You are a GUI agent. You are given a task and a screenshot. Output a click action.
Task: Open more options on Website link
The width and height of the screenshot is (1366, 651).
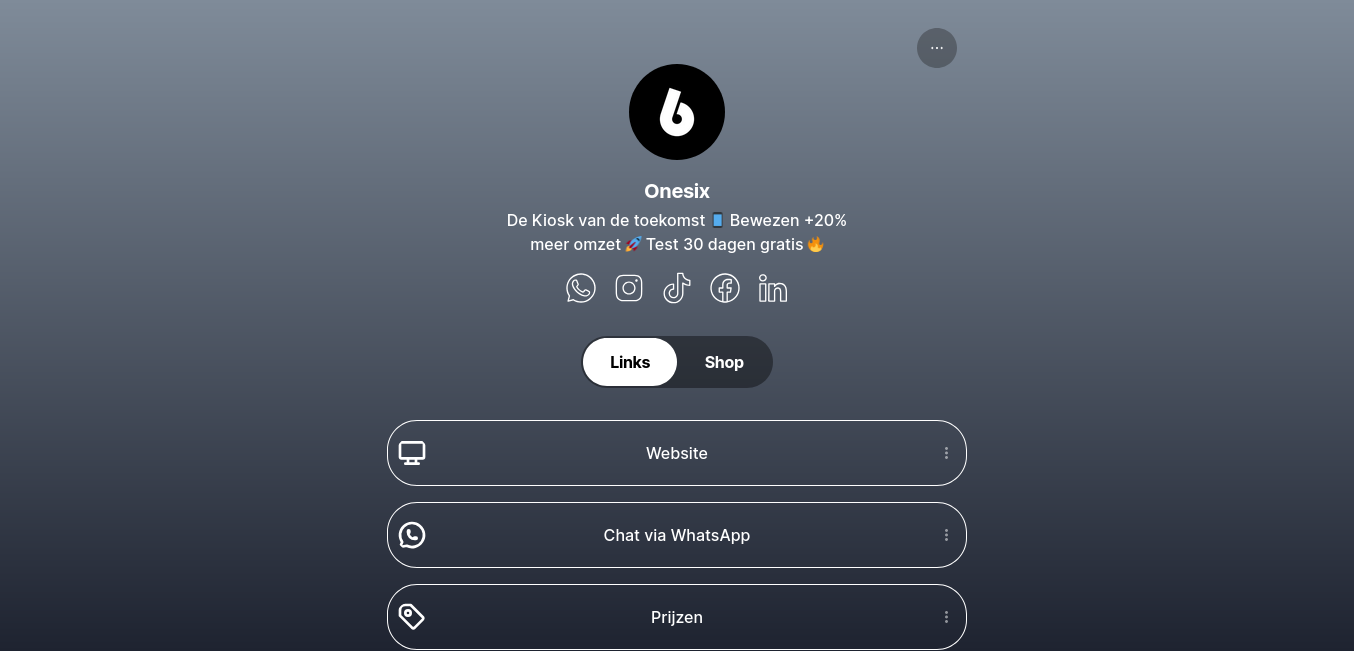(946, 453)
